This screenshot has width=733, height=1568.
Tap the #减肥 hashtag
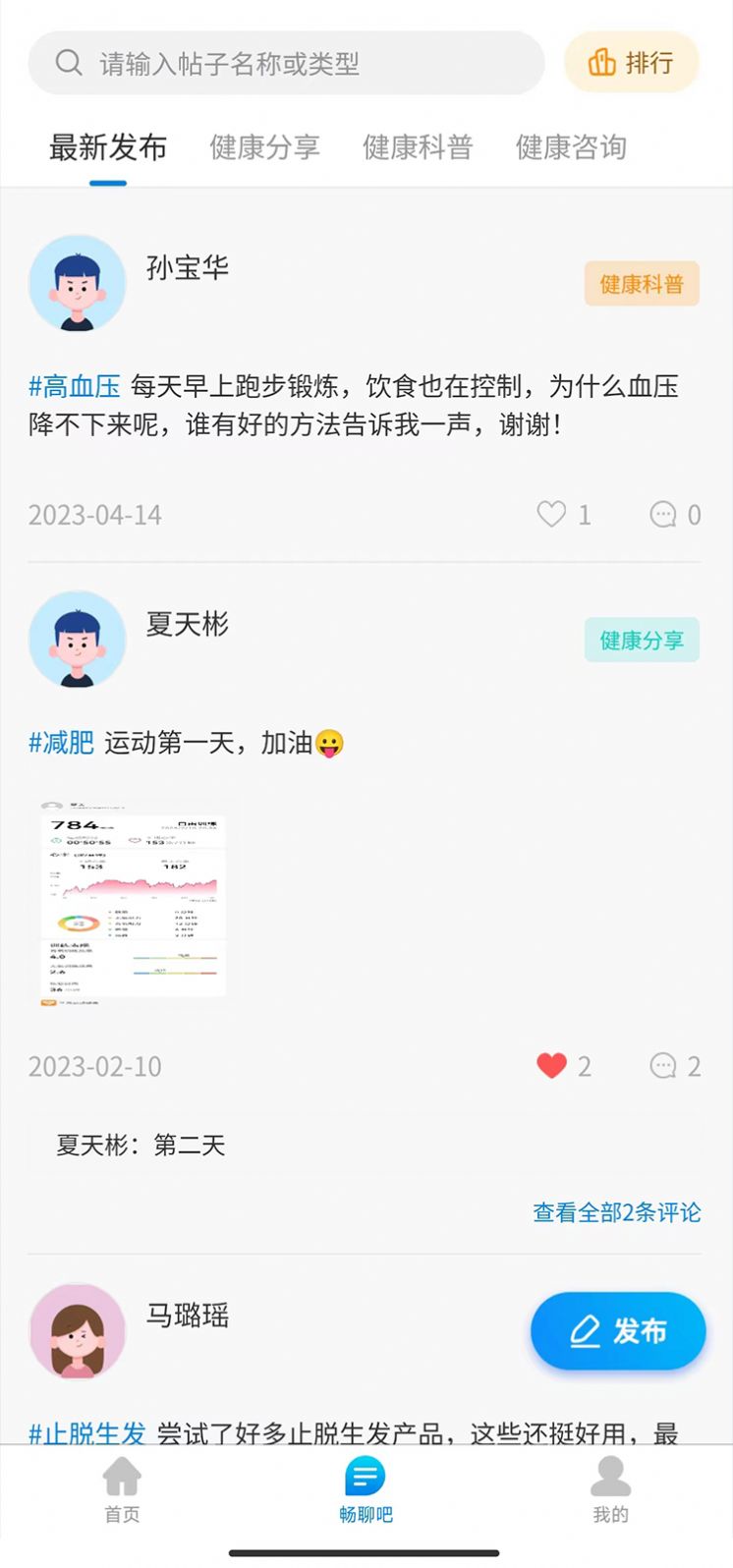click(59, 743)
